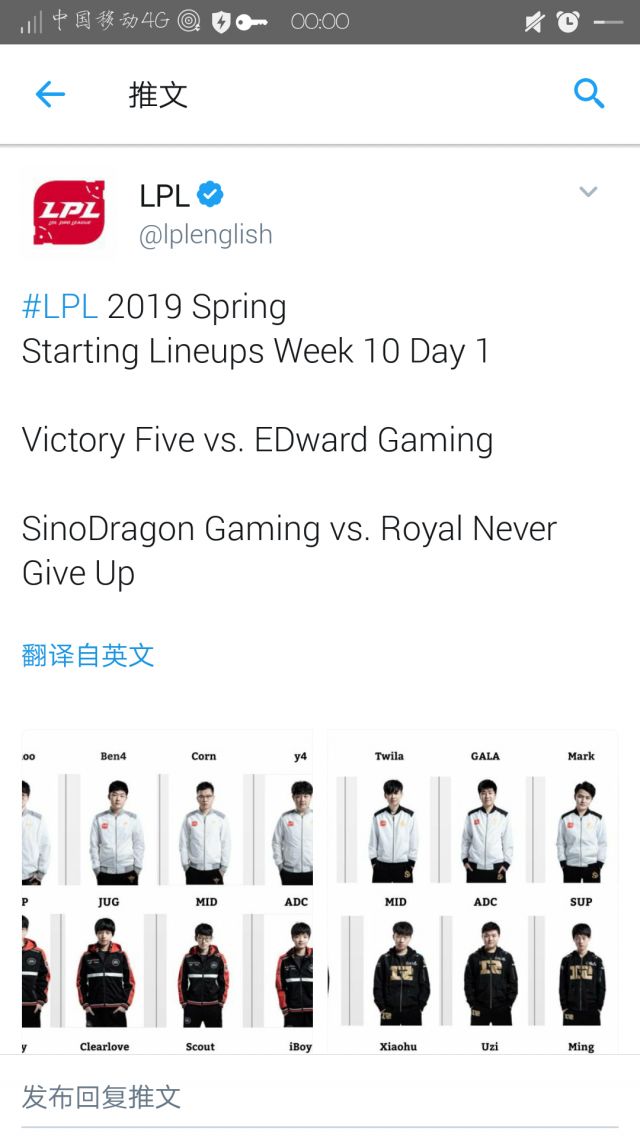Open the LPL profile picture
This screenshot has width=640, height=1137.
[68, 212]
